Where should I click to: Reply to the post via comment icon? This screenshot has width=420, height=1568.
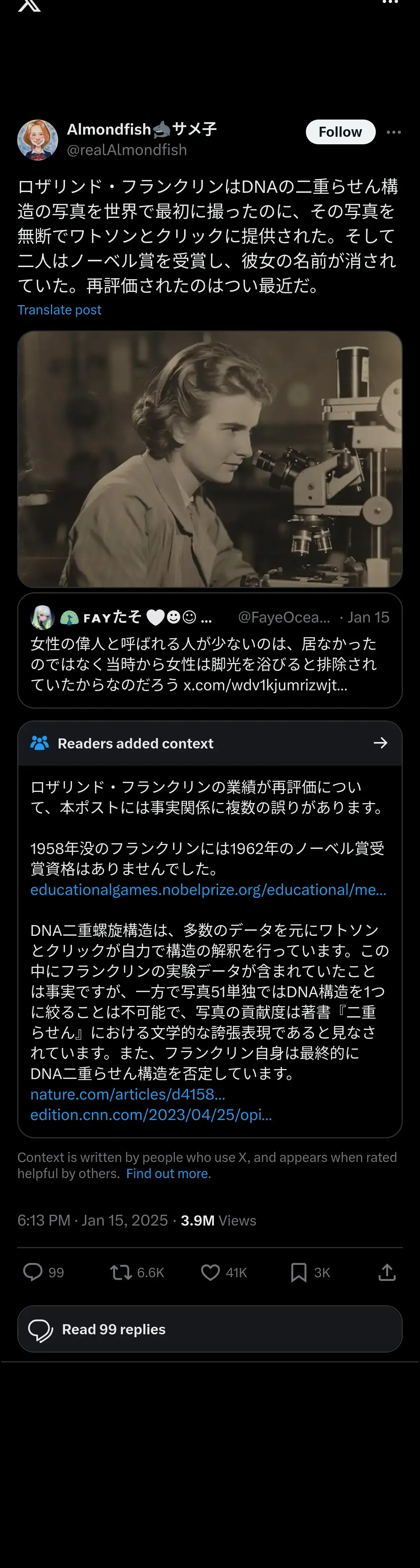[33, 1271]
